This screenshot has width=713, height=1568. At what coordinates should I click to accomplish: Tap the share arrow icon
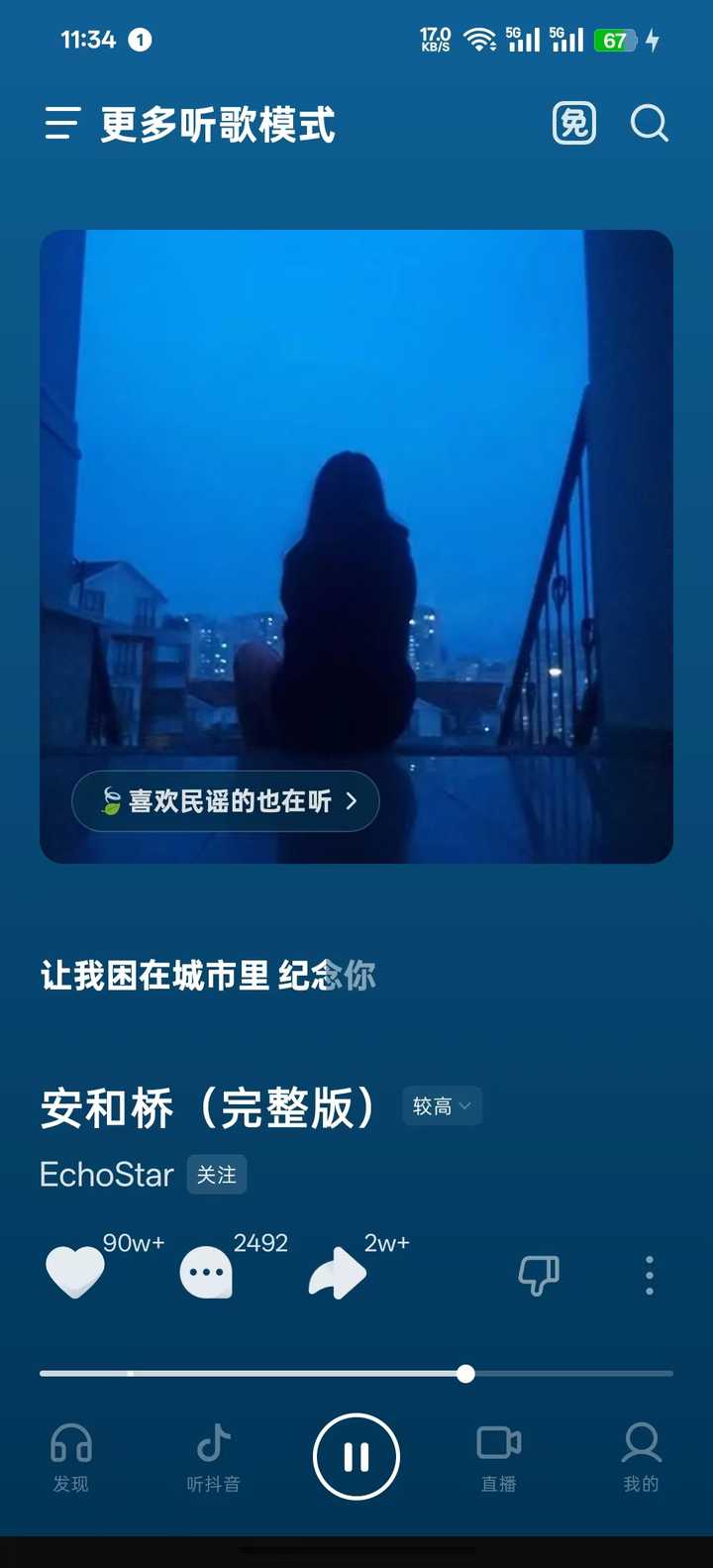coord(339,1271)
